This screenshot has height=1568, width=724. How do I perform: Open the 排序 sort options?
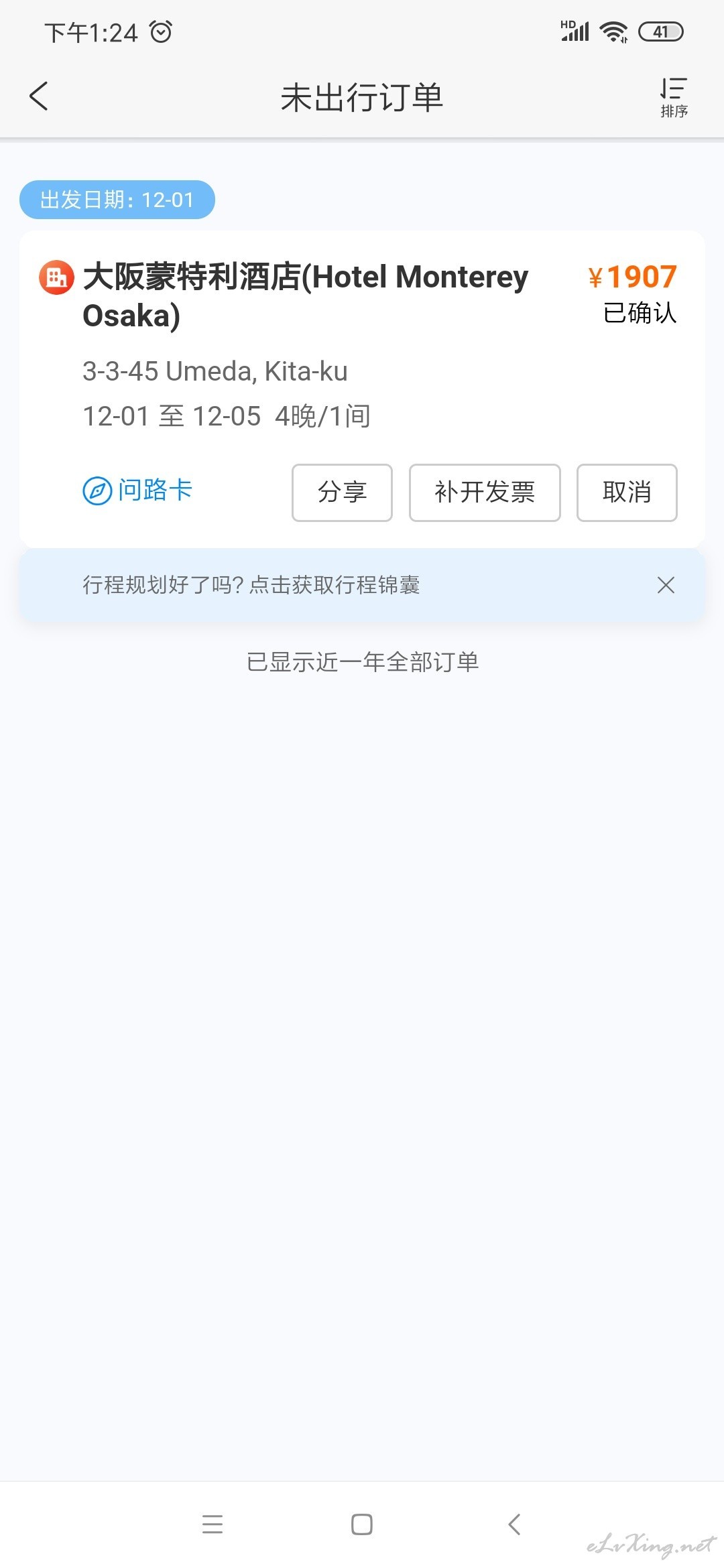(674, 98)
